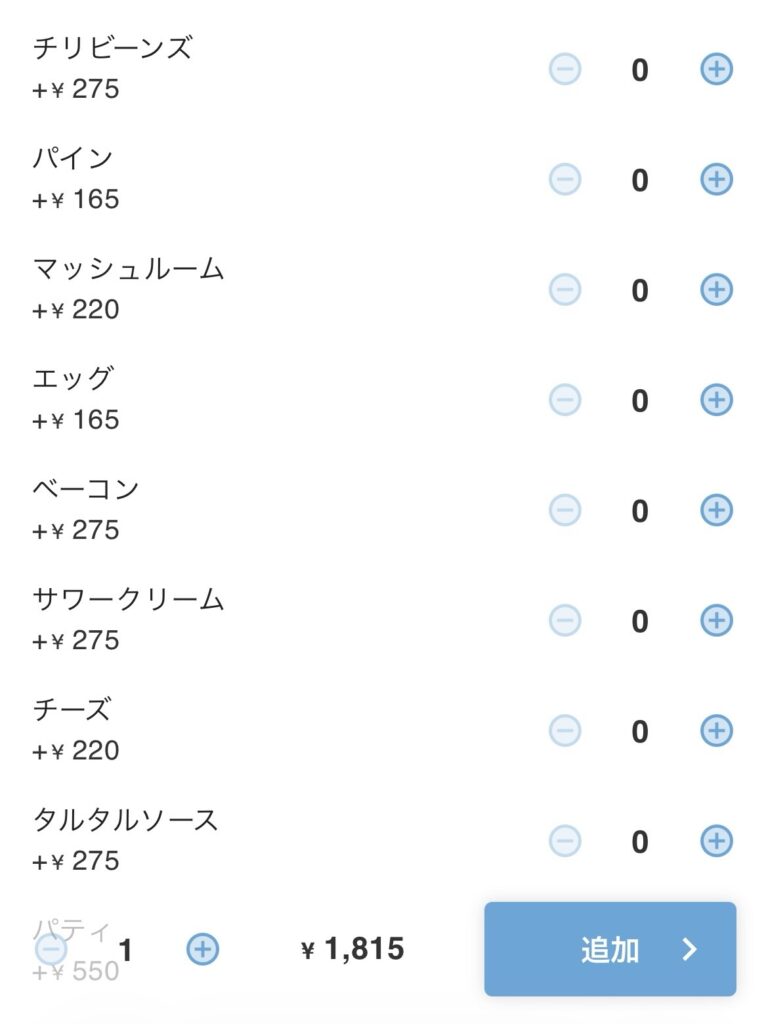The image size is (768, 1024).
Task: Add one チーズ topping
Action: click(716, 731)
